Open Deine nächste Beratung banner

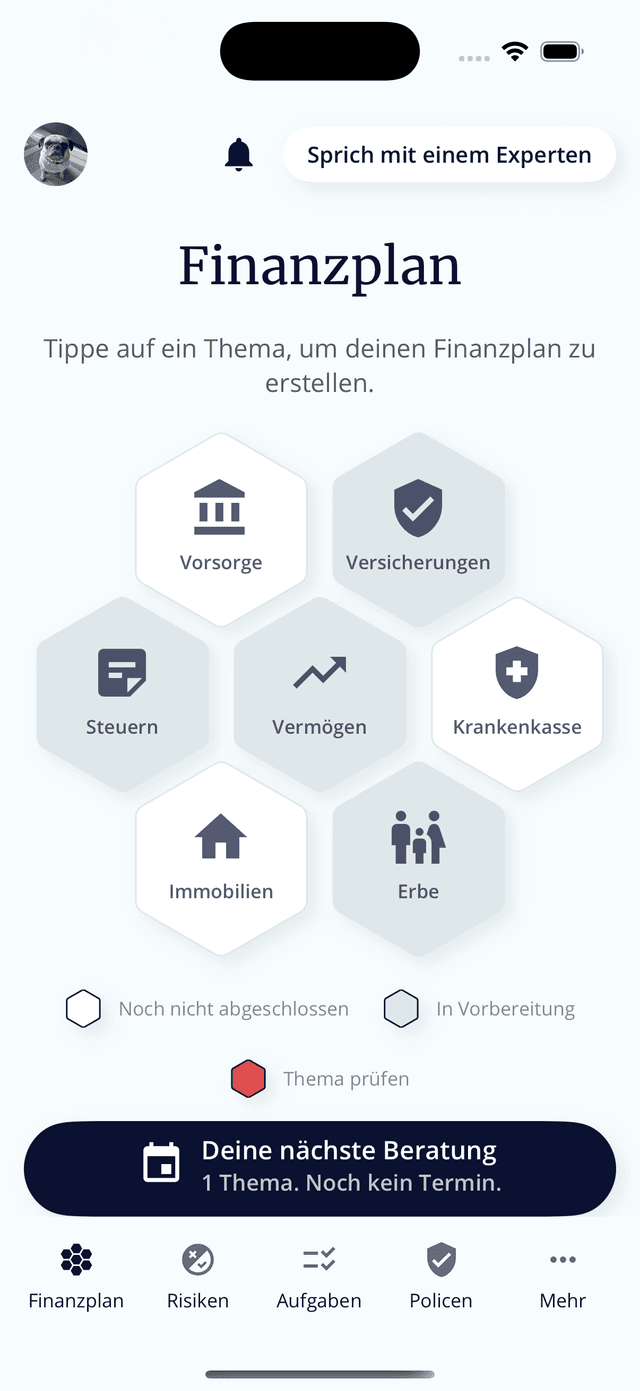320,1168
